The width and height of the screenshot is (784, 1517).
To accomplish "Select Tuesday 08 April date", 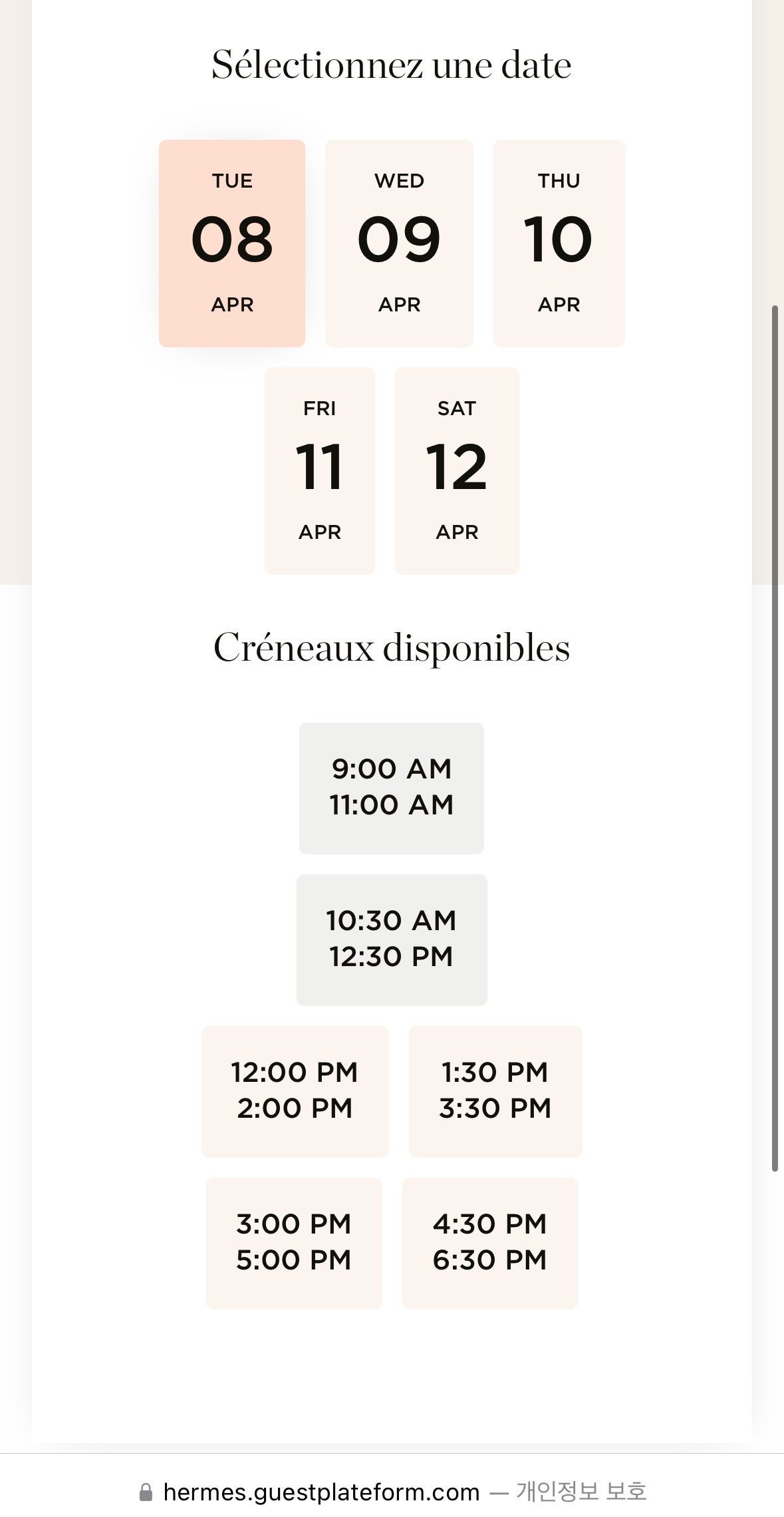I will [x=231, y=243].
